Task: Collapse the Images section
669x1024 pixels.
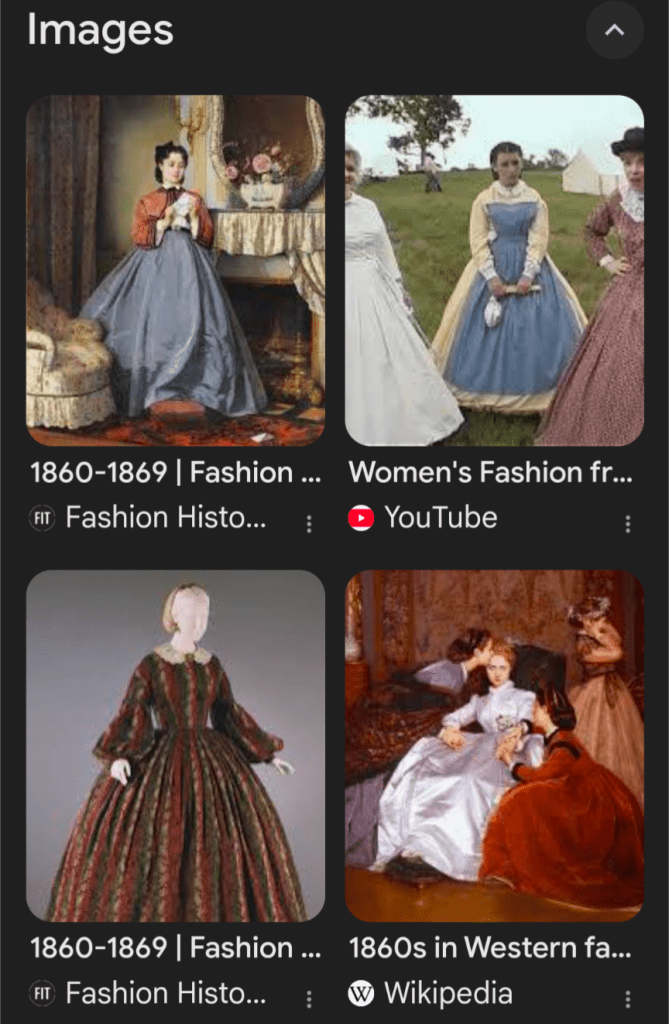Action: 614,31
